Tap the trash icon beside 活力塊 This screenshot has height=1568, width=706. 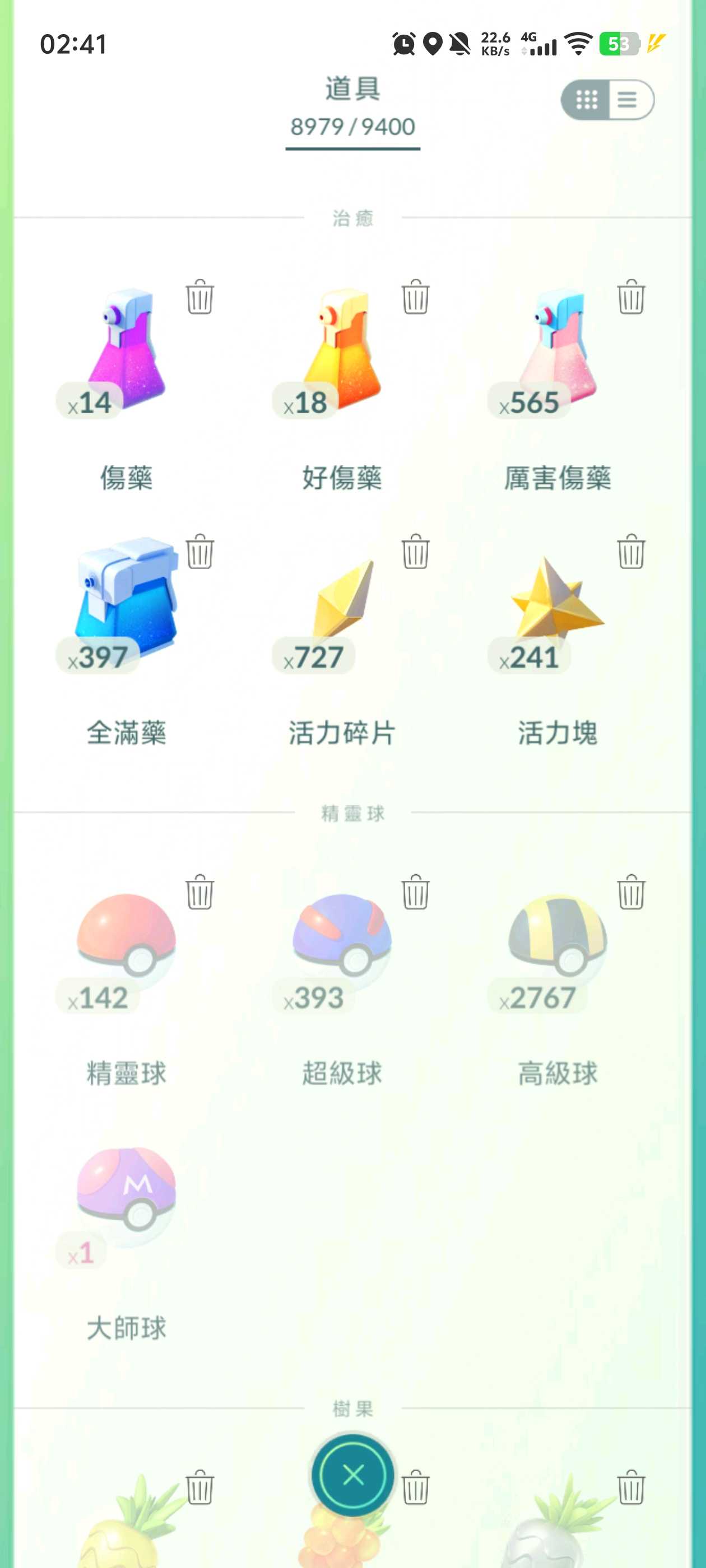pos(631,552)
